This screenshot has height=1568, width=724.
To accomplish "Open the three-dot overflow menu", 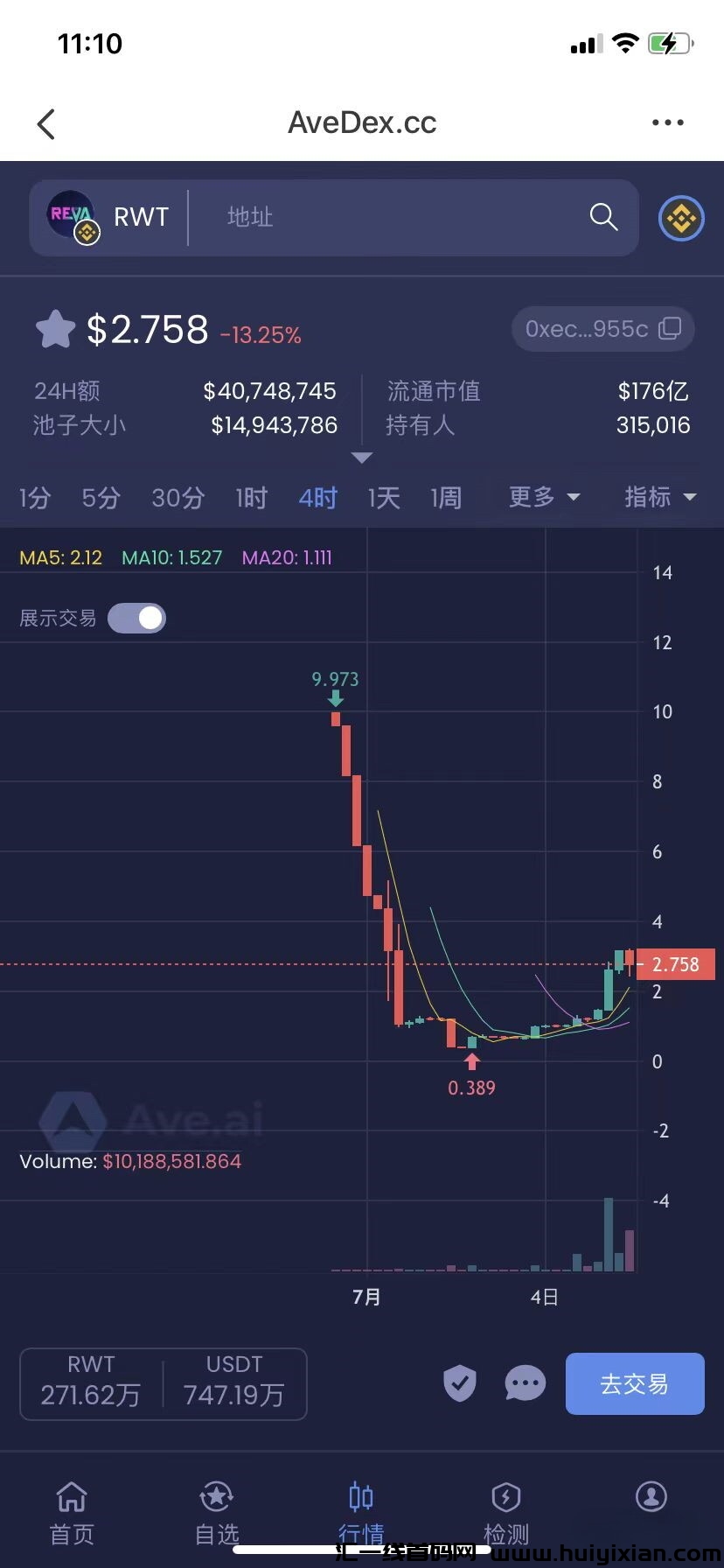I will click(668, 123).
